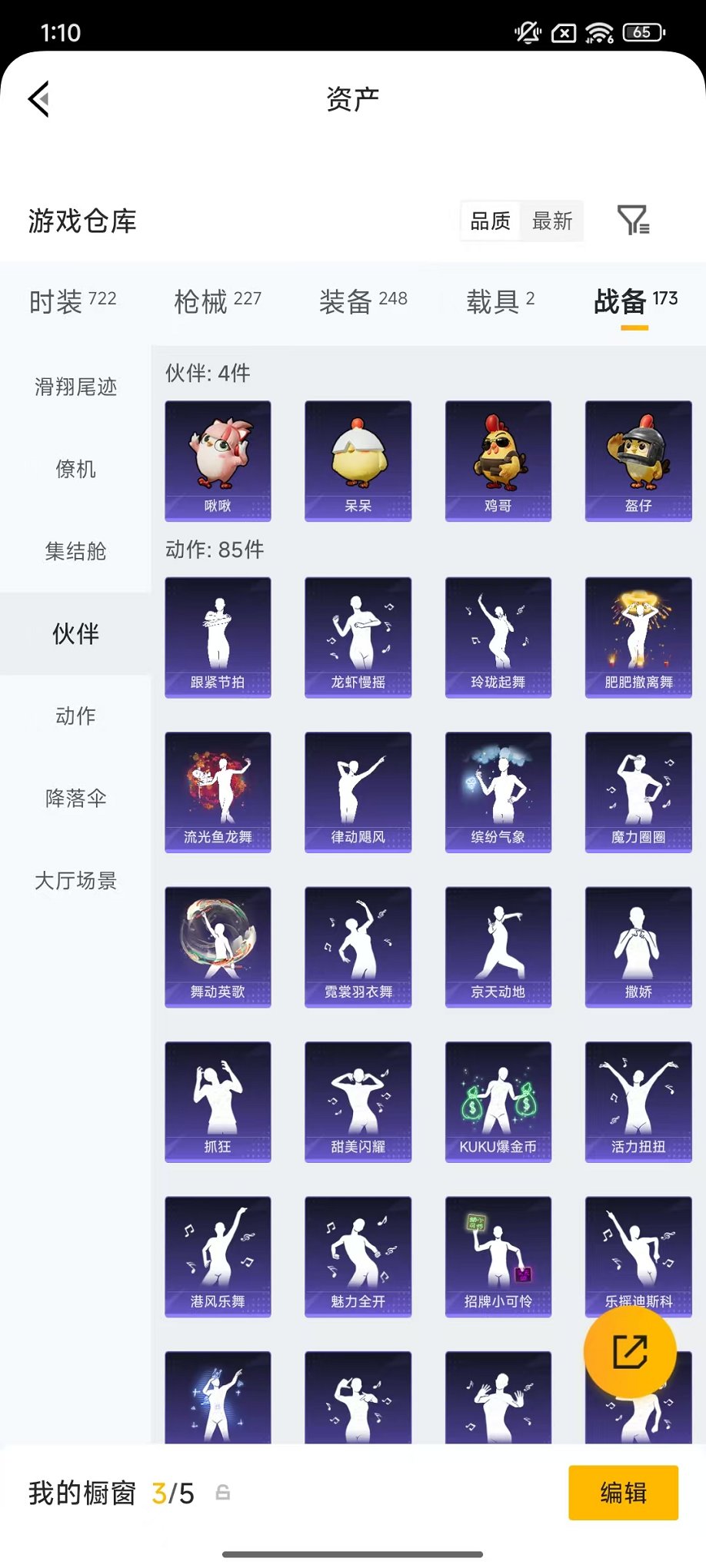Select the 盔仔 partner icon
This screenshot has height=1568, width=706.
(x=638, y=460)
